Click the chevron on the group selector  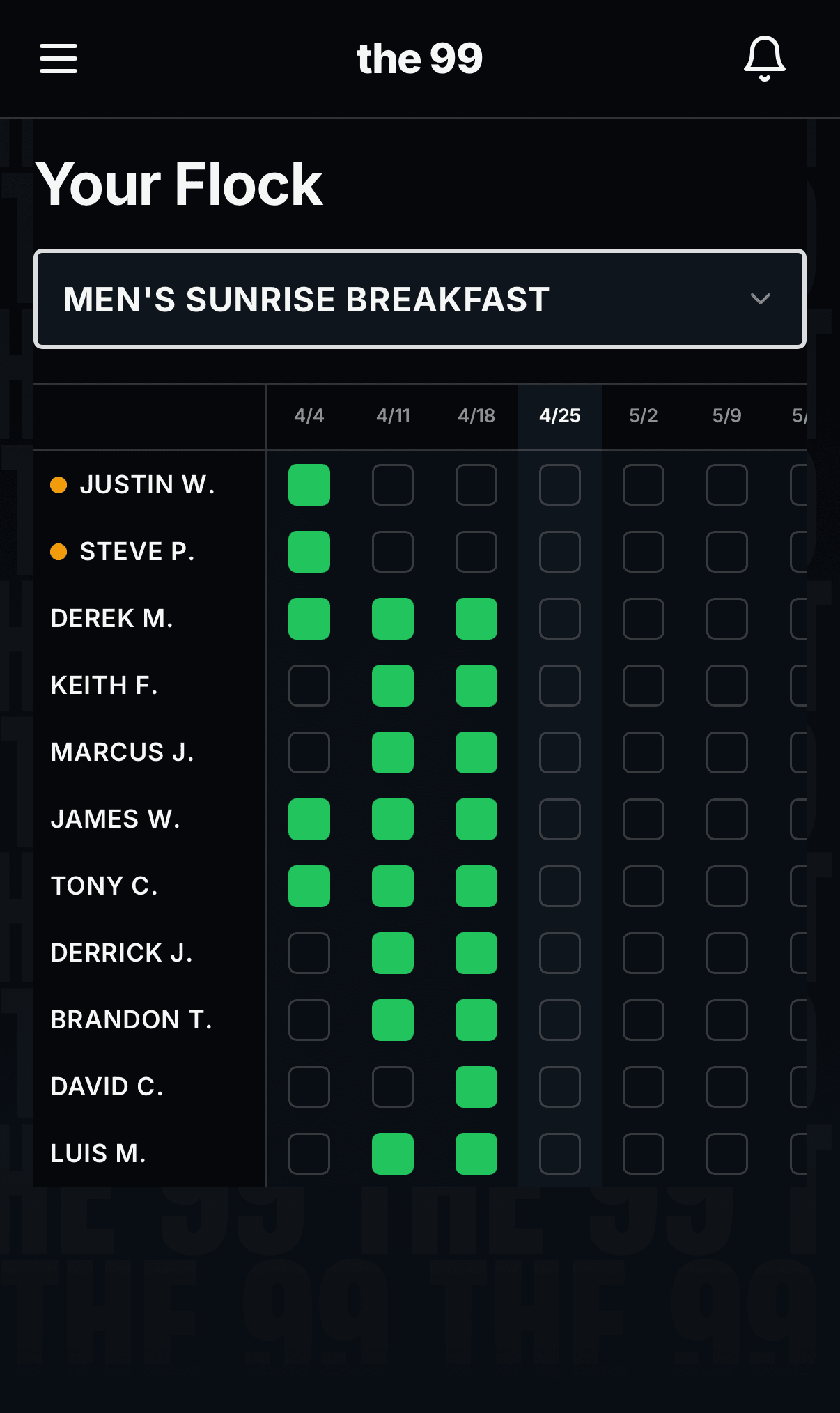pyautogui.click(x=761, y=298)
